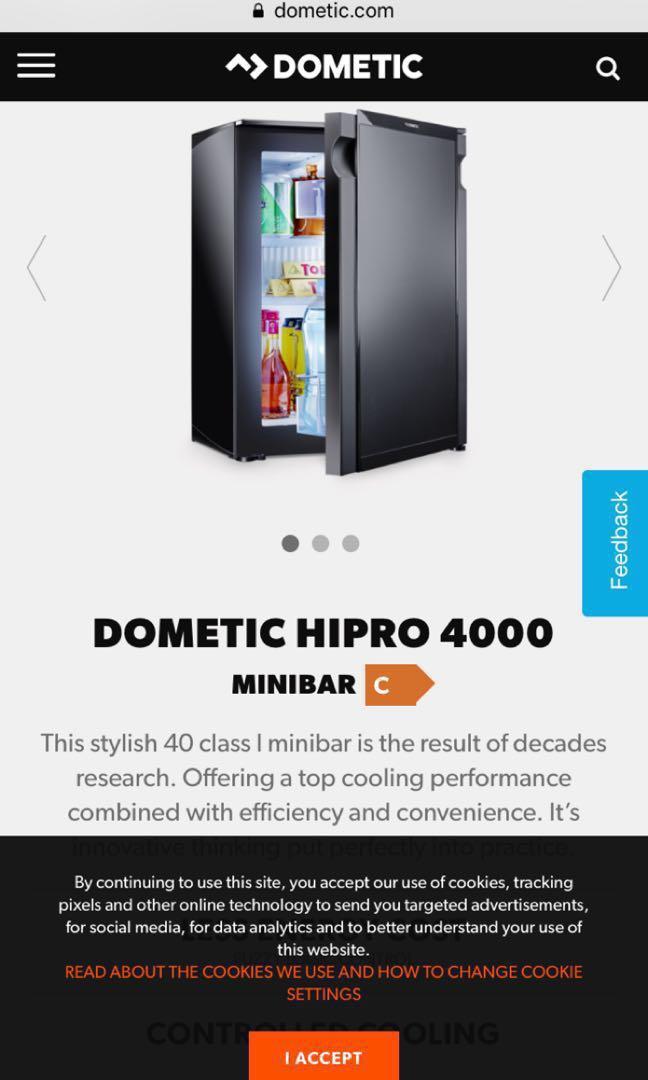The height and width of the screenshot is (1080, 648).
Task: Jump to the second carousel image dot
Action: pos(320,543)
